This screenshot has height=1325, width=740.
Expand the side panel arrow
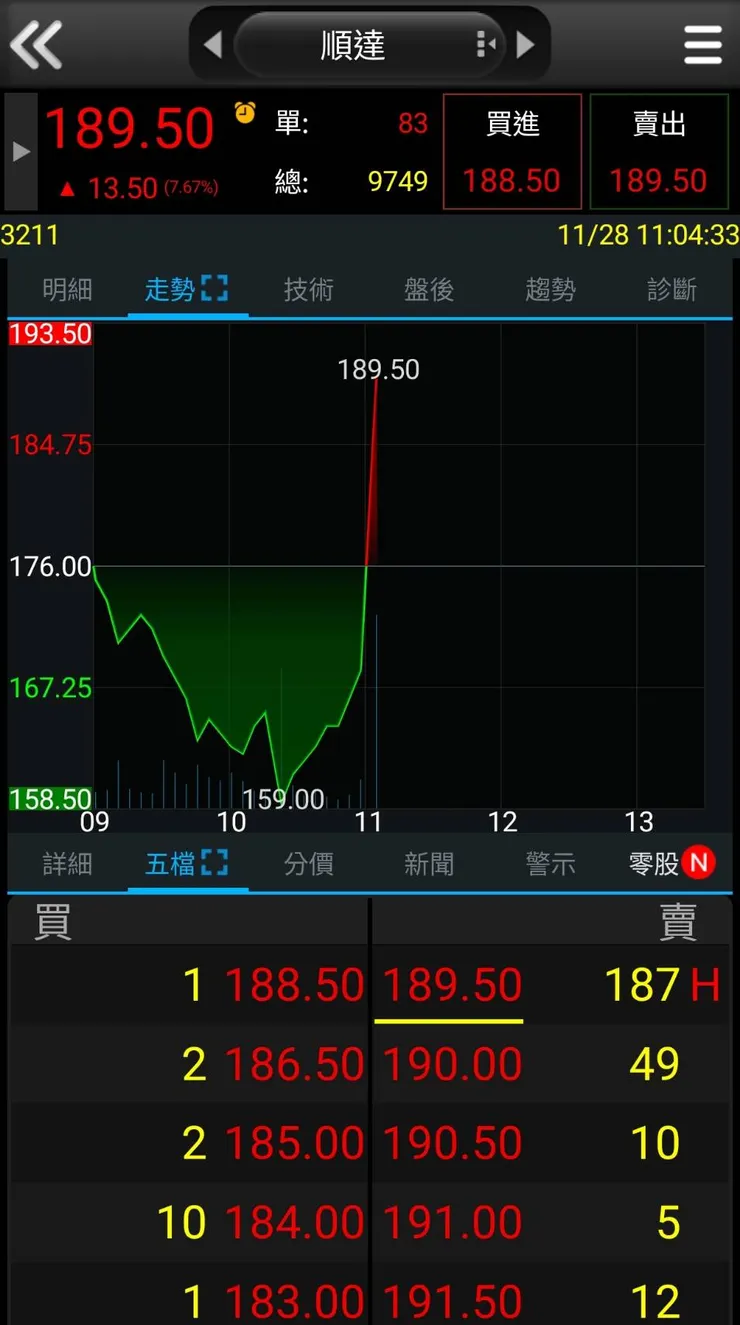pos(20,152)
